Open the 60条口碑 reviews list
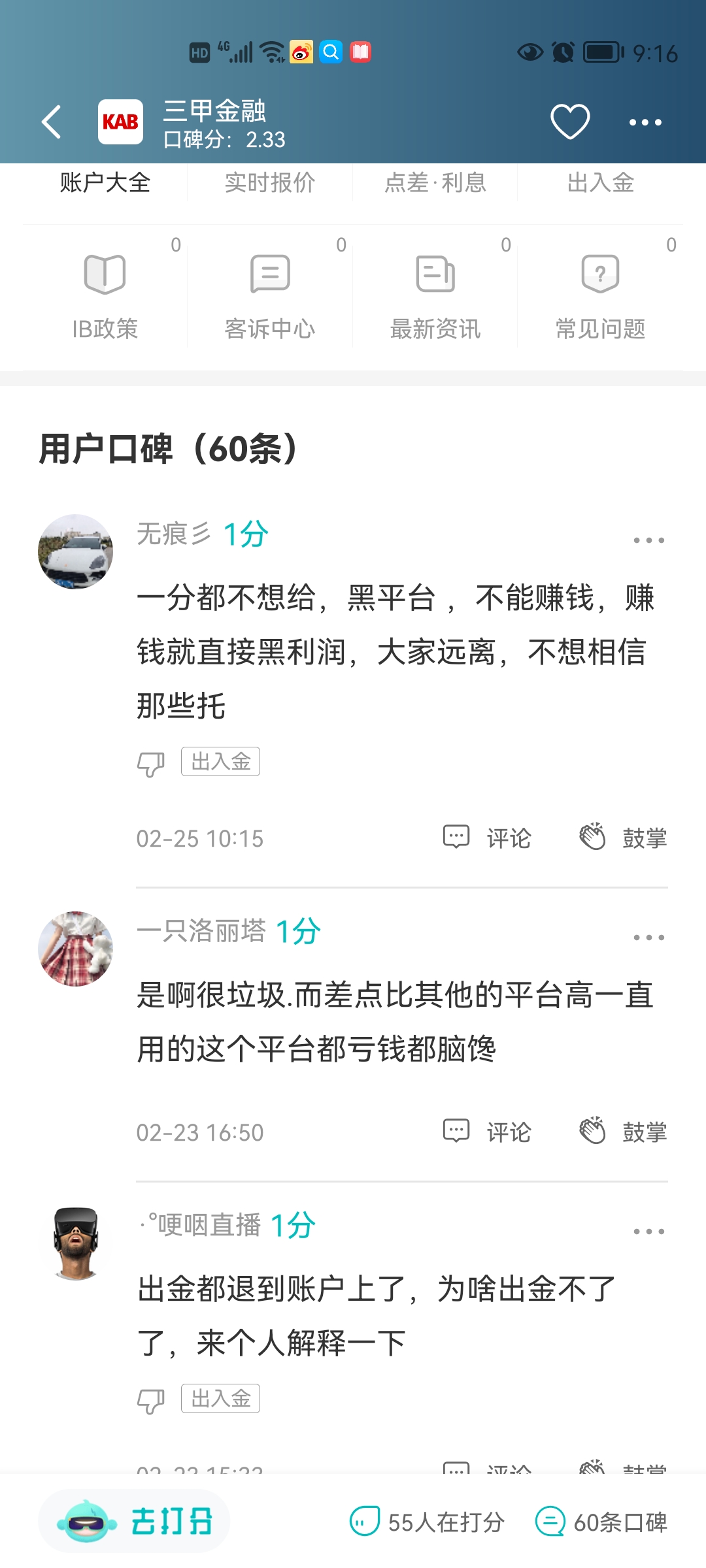Screen dimensions: 706x1568 [601, 1522]
